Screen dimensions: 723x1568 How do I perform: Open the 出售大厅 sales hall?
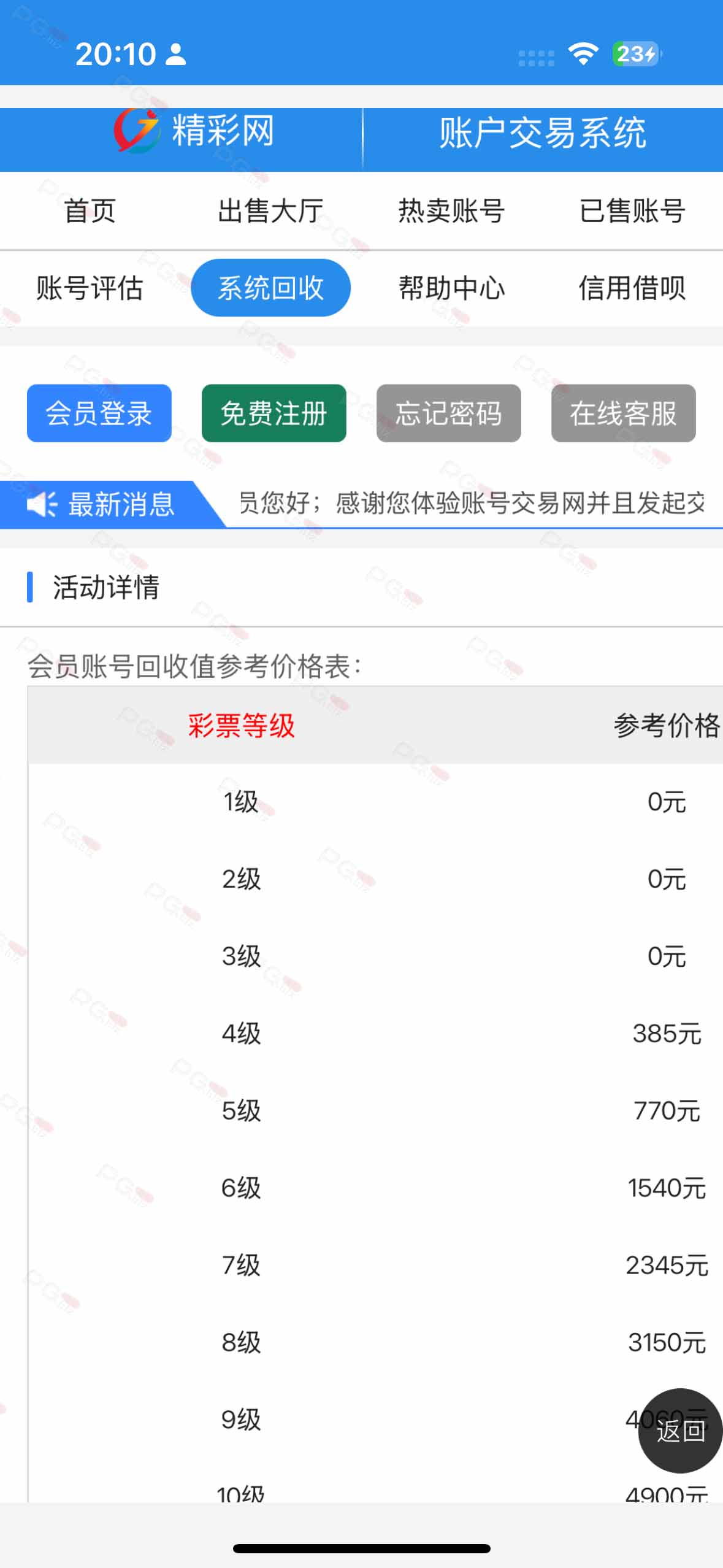click(270, 211)
